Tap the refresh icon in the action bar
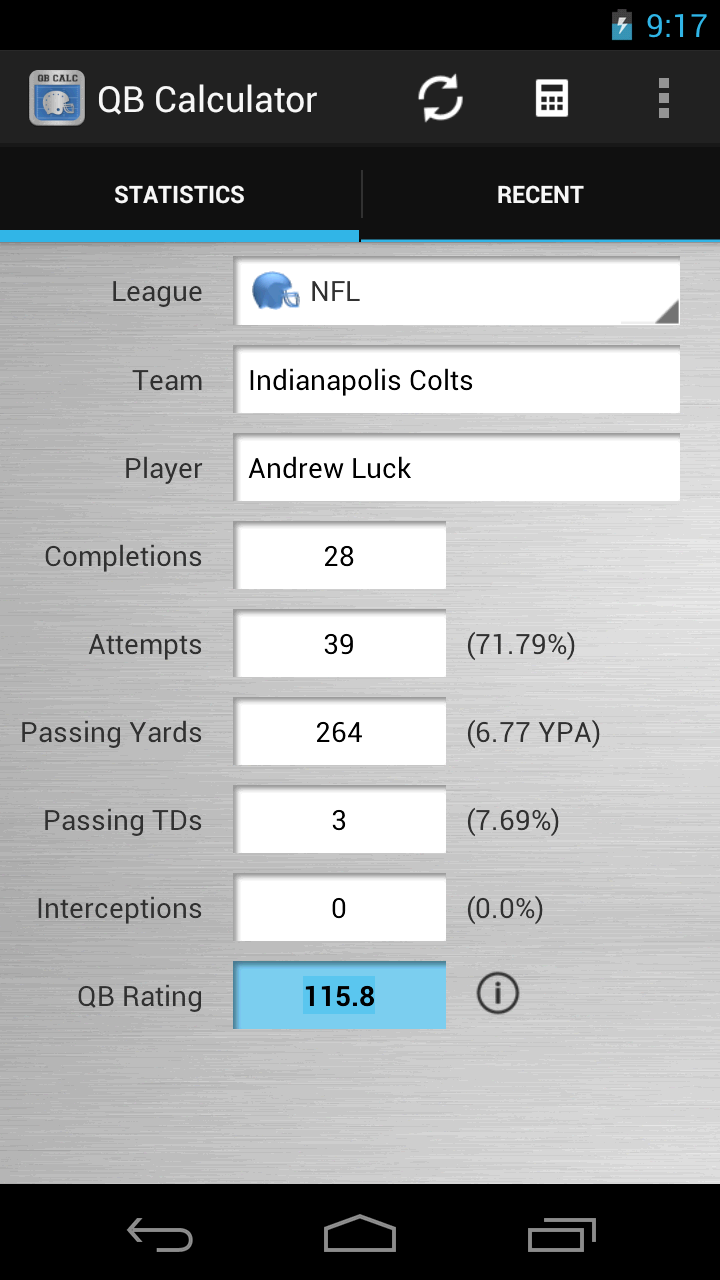The width and height of the screenshot is (720, 1280). 440,97
